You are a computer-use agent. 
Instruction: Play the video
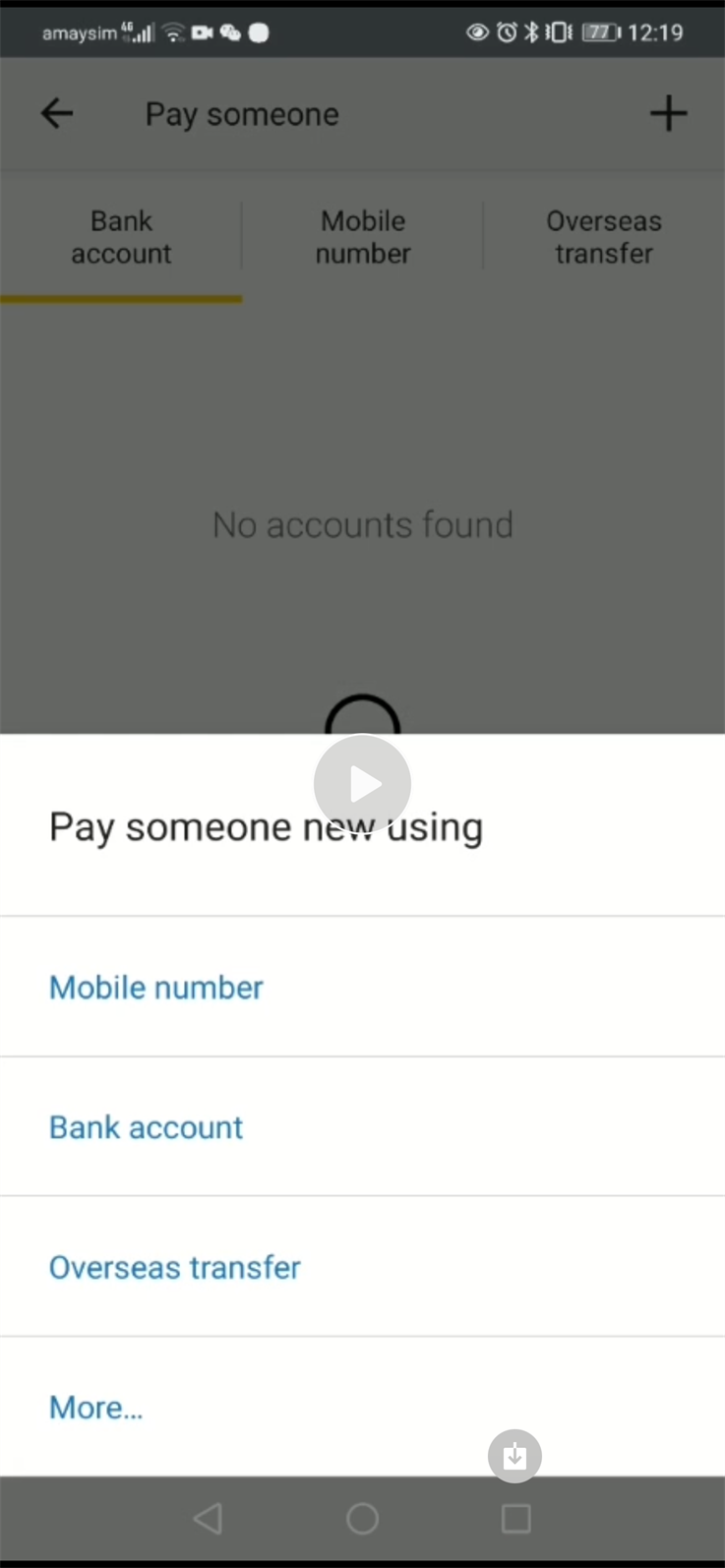click(362, 784)
